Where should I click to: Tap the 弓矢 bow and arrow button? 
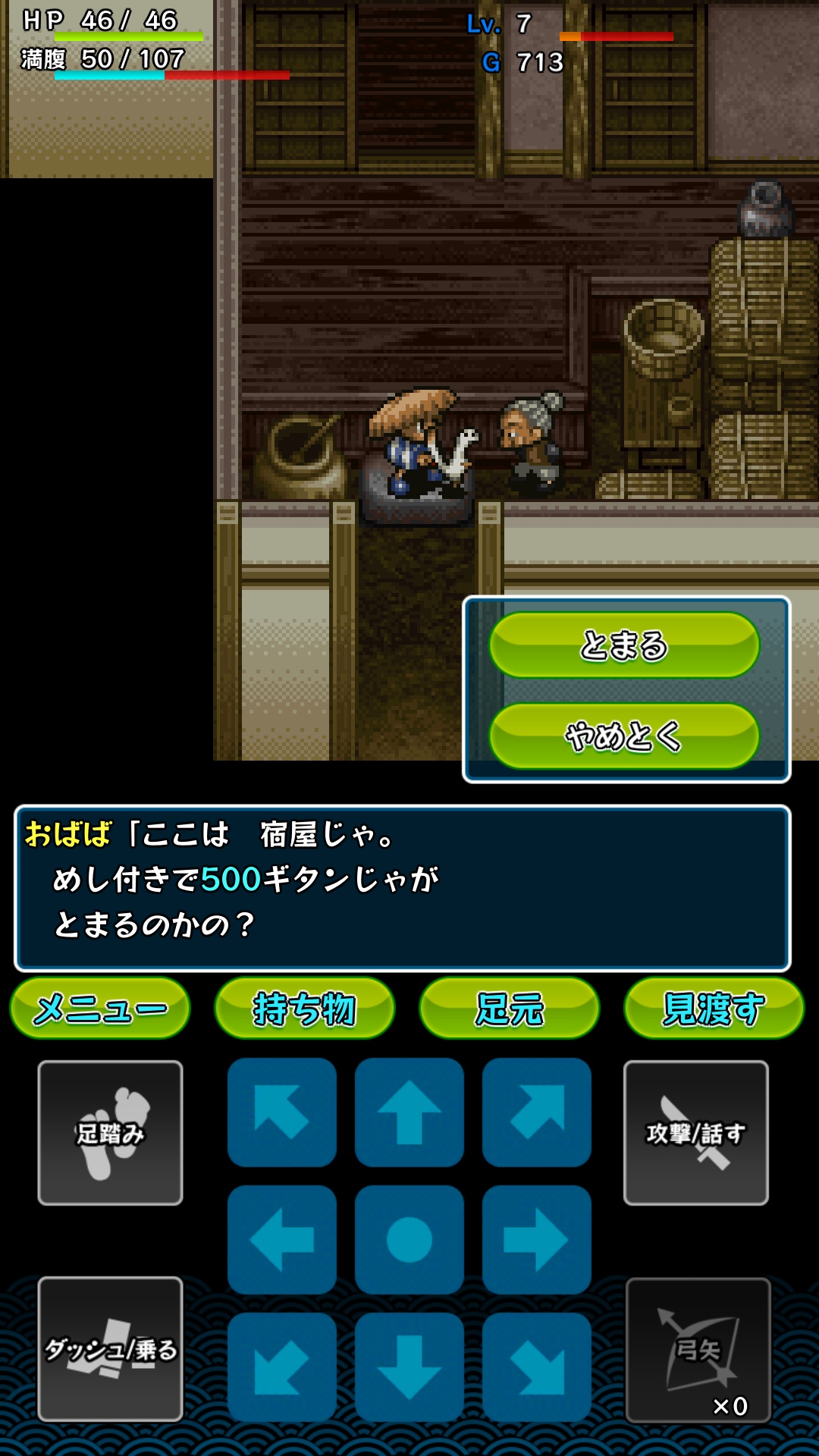click(698, 1350)
